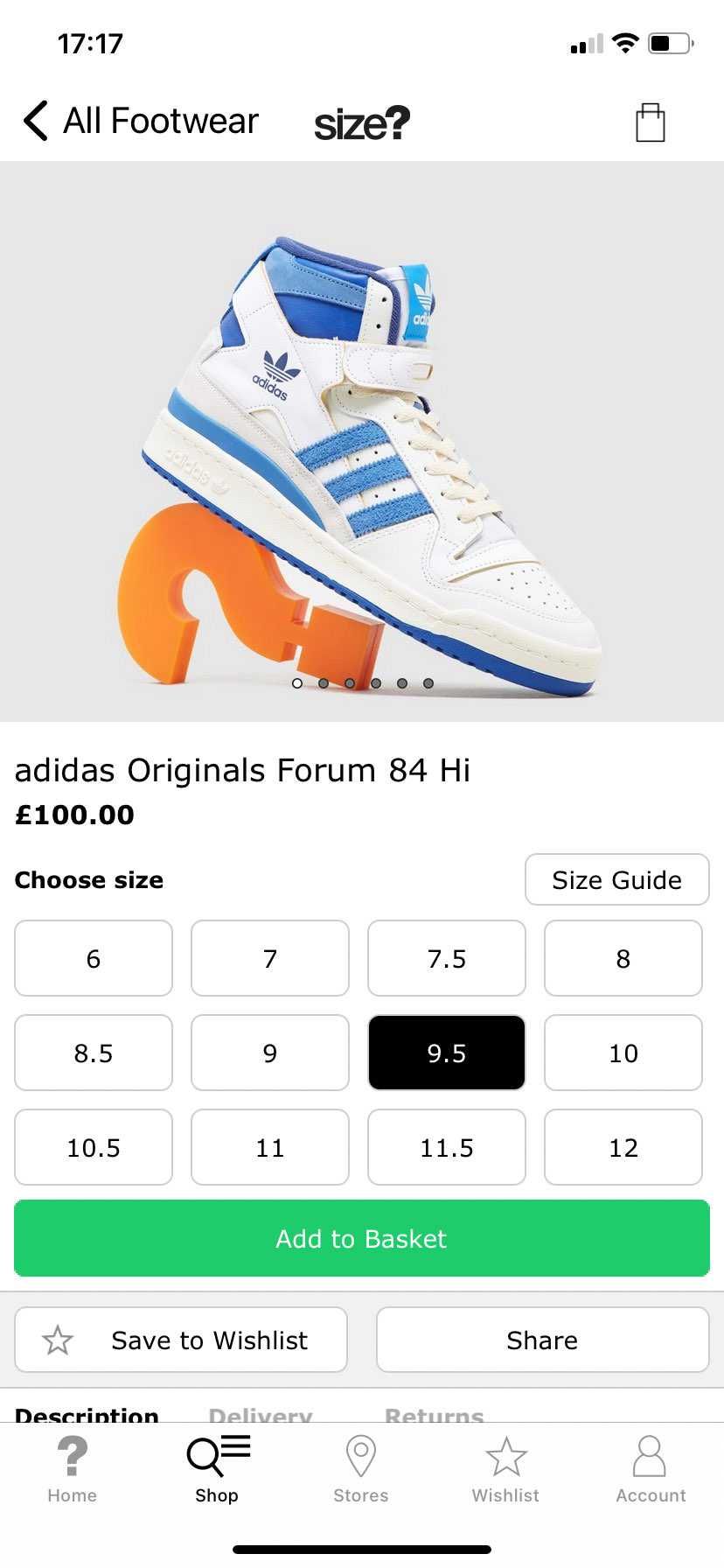Choose size 10.5
The height and width of the screenshot is (1568, 724).
(94, 1147)
